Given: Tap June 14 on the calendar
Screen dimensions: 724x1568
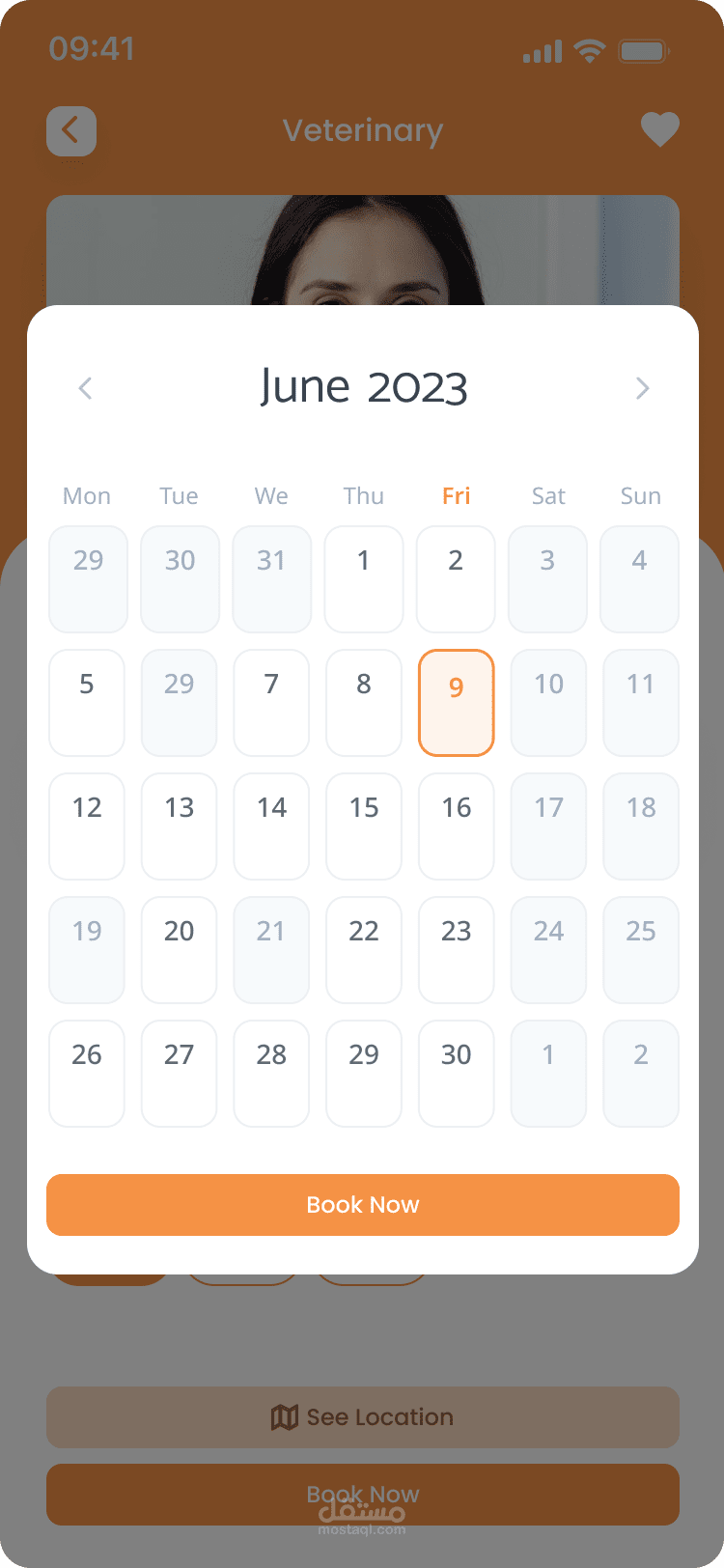Looking at the screenshot, I should click(271, 826).
